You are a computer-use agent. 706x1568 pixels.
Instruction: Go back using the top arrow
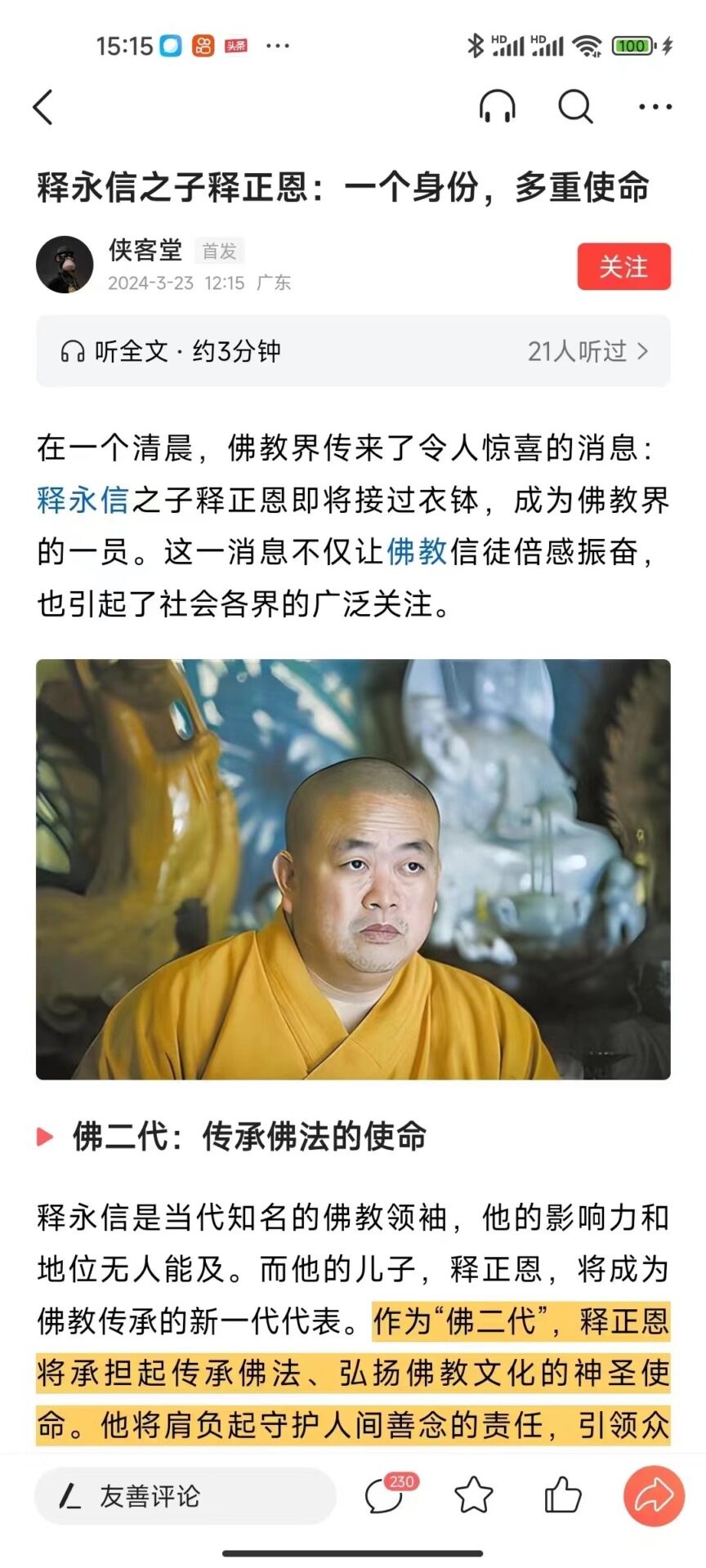(x=43, y=107)
